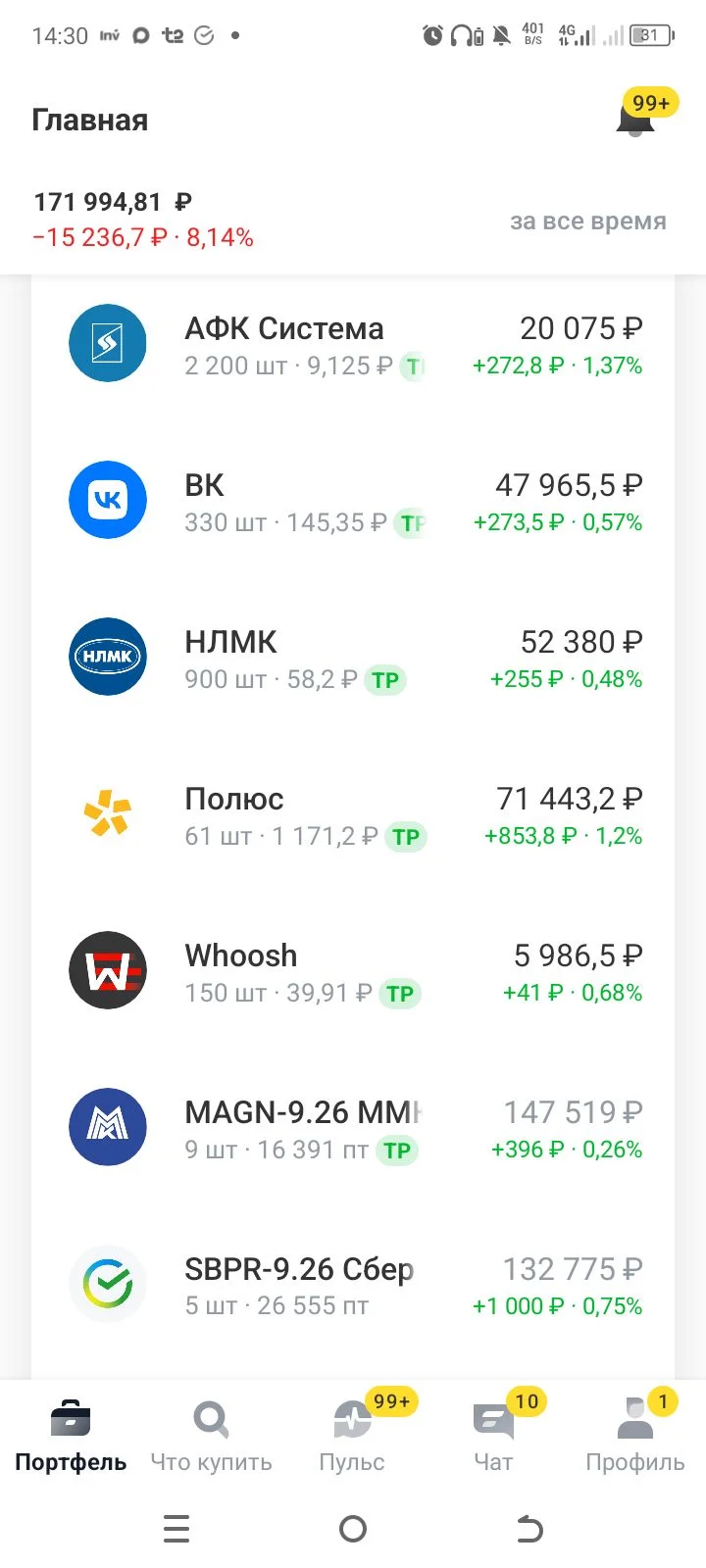706x1568 pixels.
Task: Switch to the Профиль tab
Action: [x=635, y=1436]
